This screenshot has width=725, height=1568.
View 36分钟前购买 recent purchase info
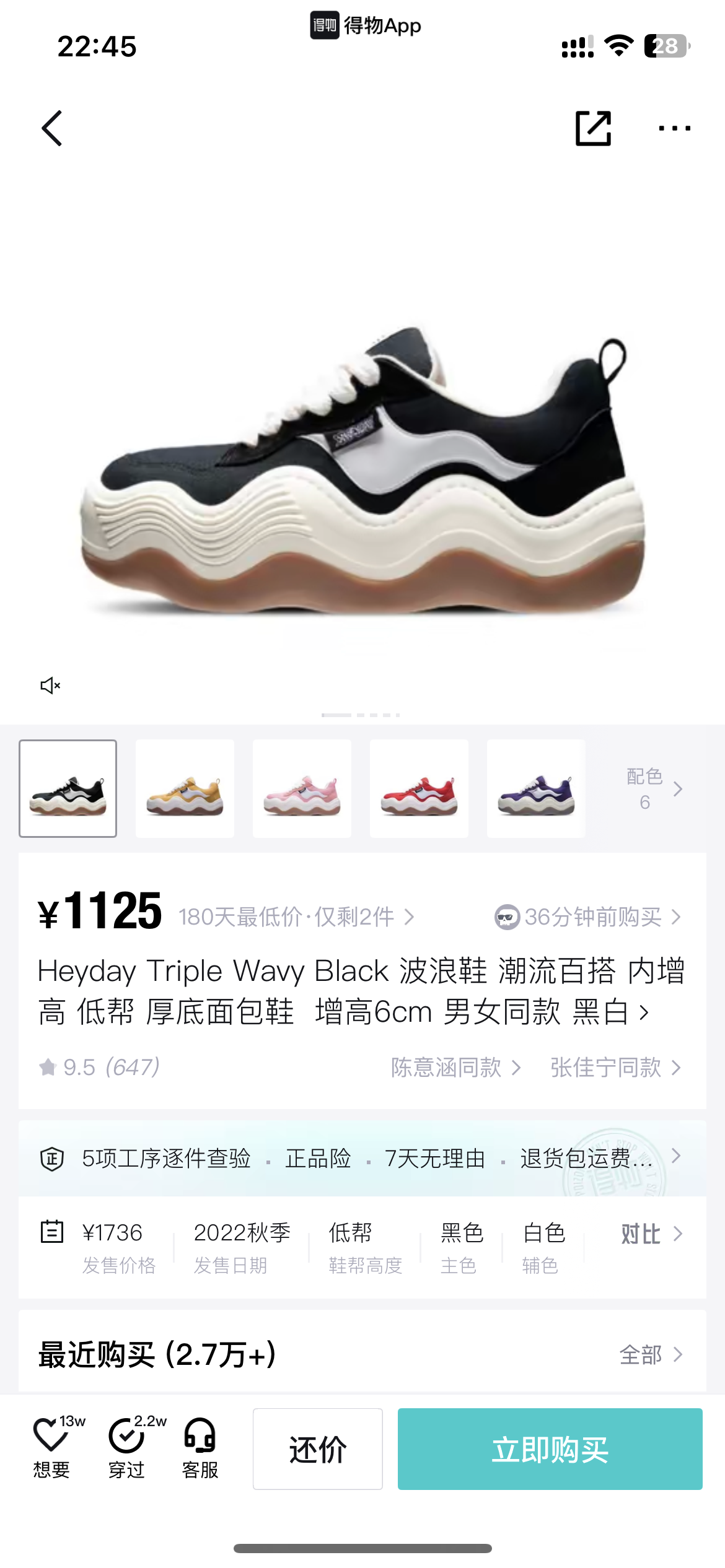click(x=588, y=917)
